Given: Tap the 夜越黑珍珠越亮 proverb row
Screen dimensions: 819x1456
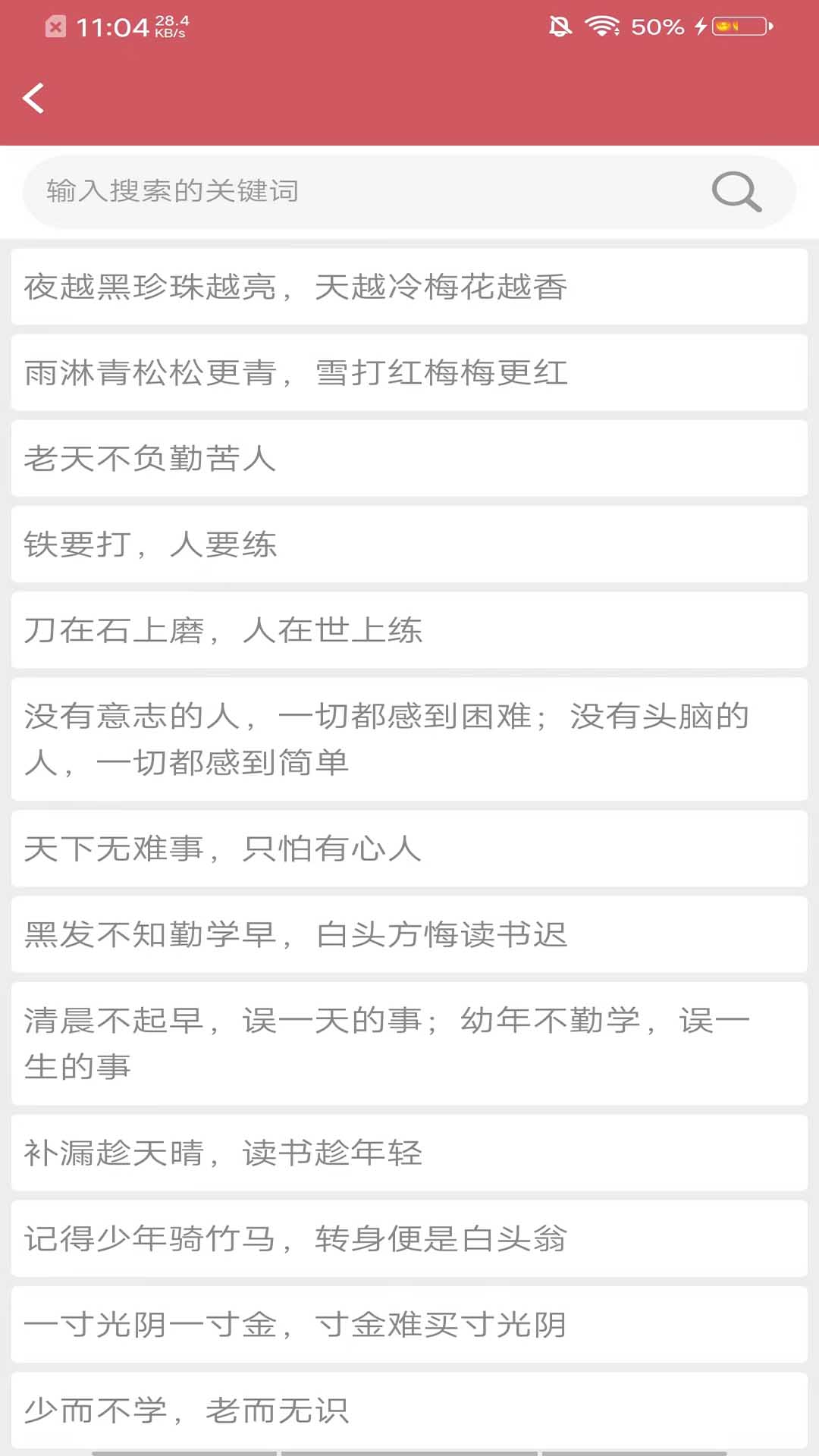Looking at the screenshot, I should (409, 287).
